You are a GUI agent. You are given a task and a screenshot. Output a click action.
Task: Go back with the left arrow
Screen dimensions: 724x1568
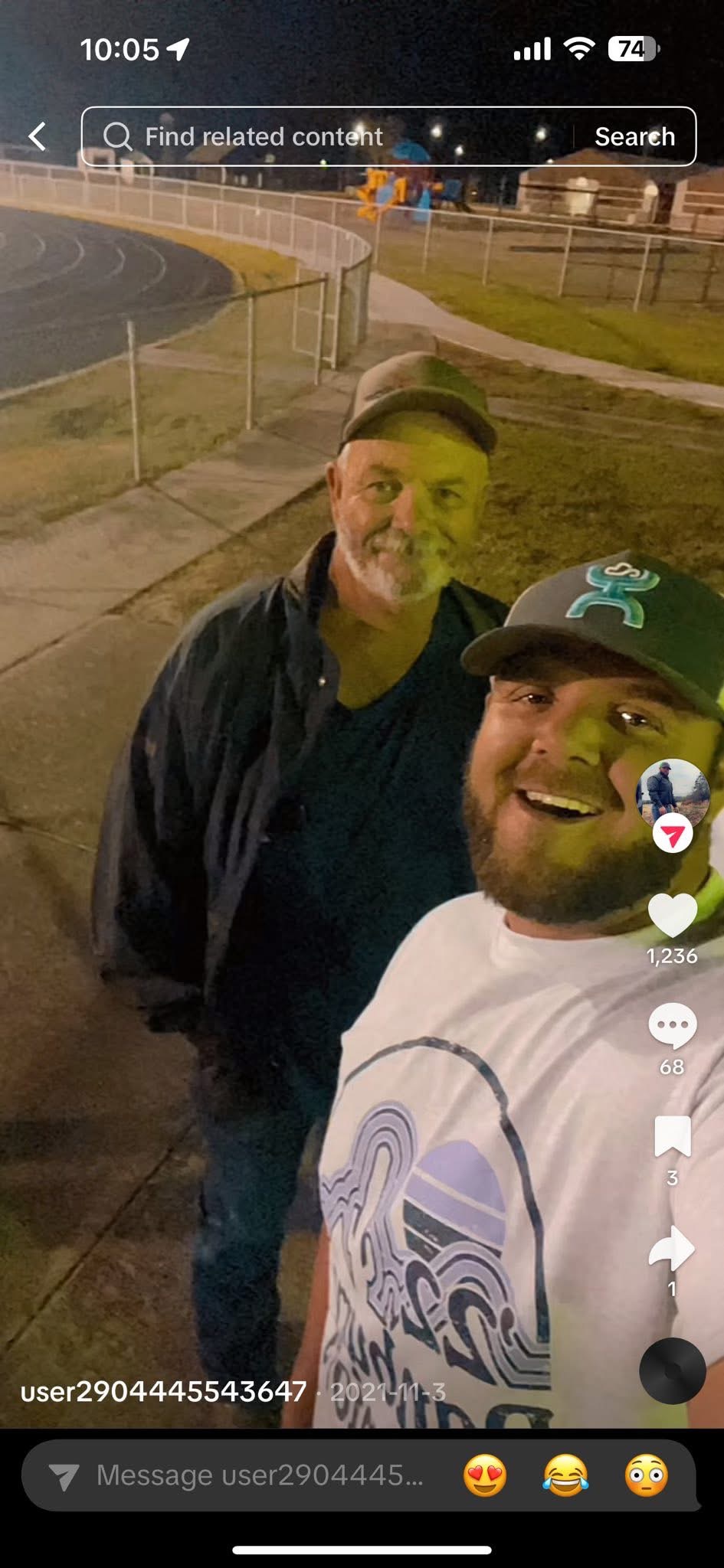pos(37,137)
